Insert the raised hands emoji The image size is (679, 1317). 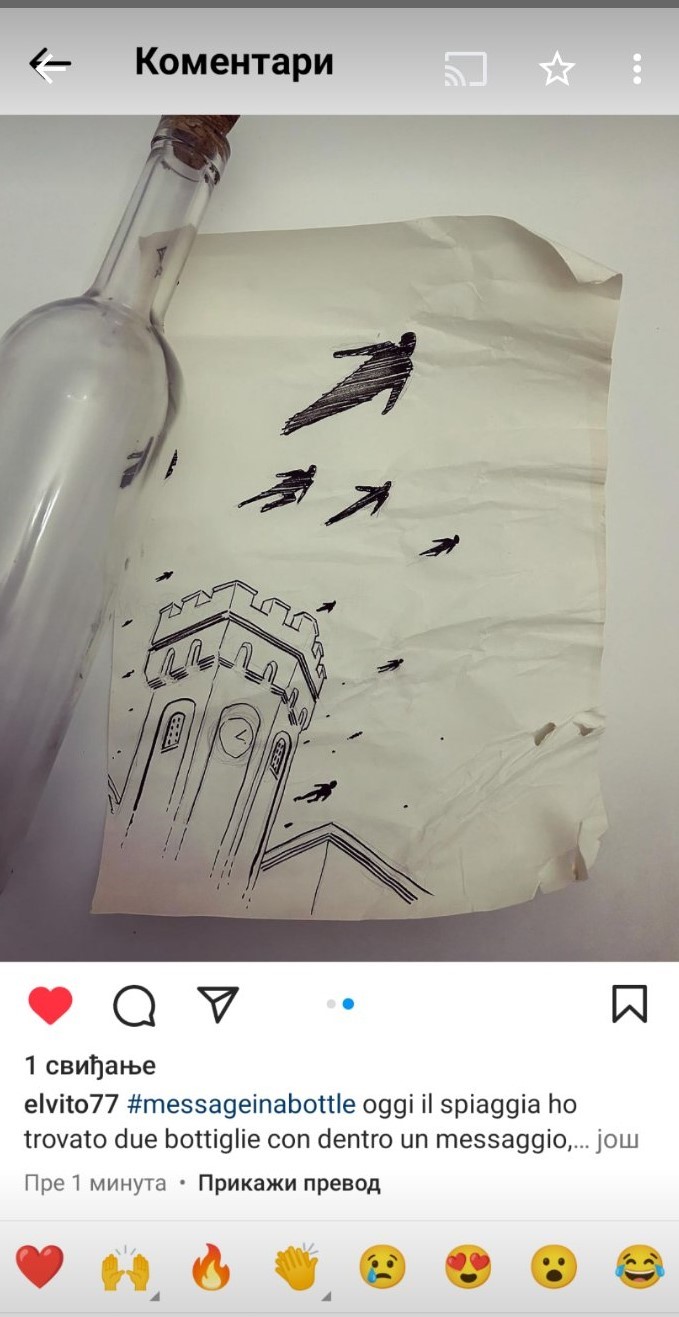click(125, 1268)
